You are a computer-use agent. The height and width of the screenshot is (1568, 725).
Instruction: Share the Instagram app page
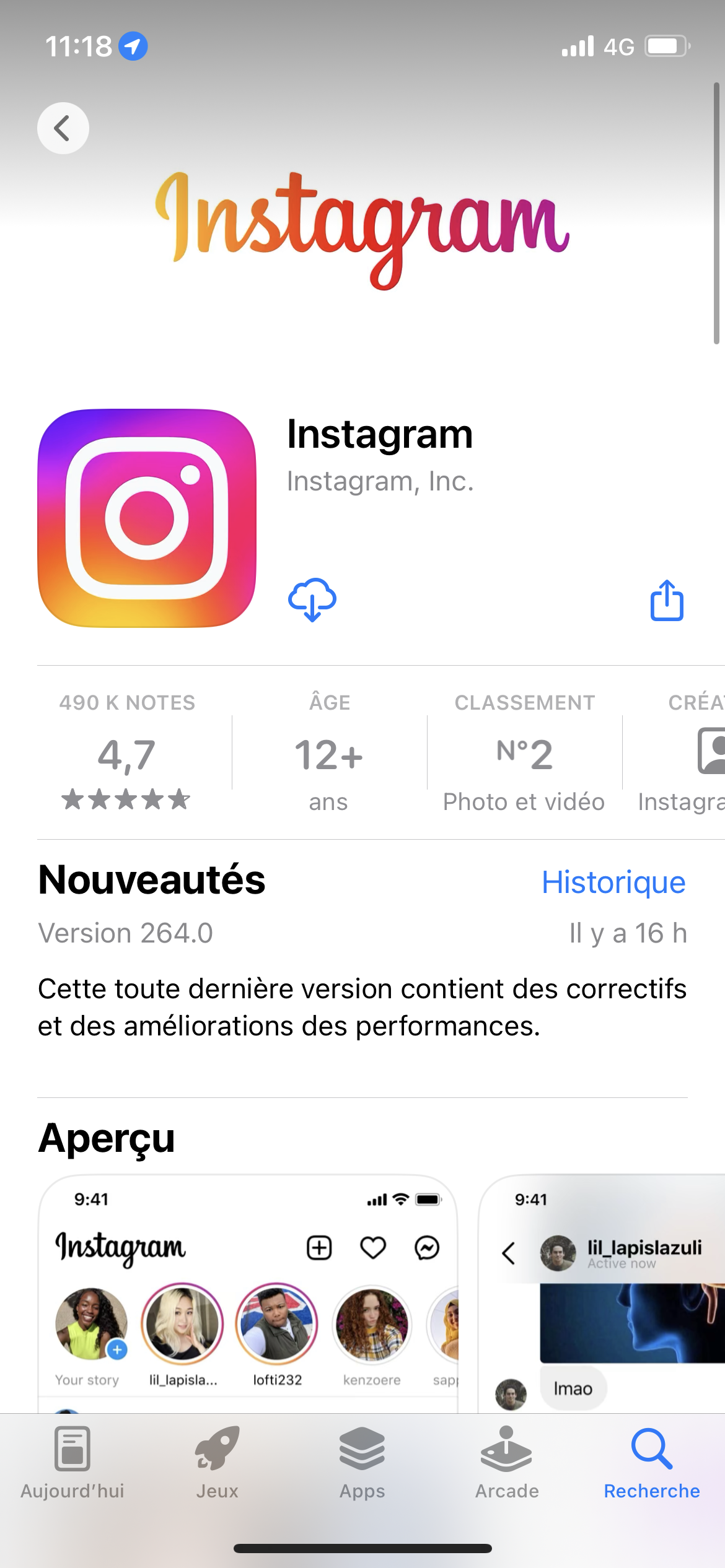click(x=667, y=599)
